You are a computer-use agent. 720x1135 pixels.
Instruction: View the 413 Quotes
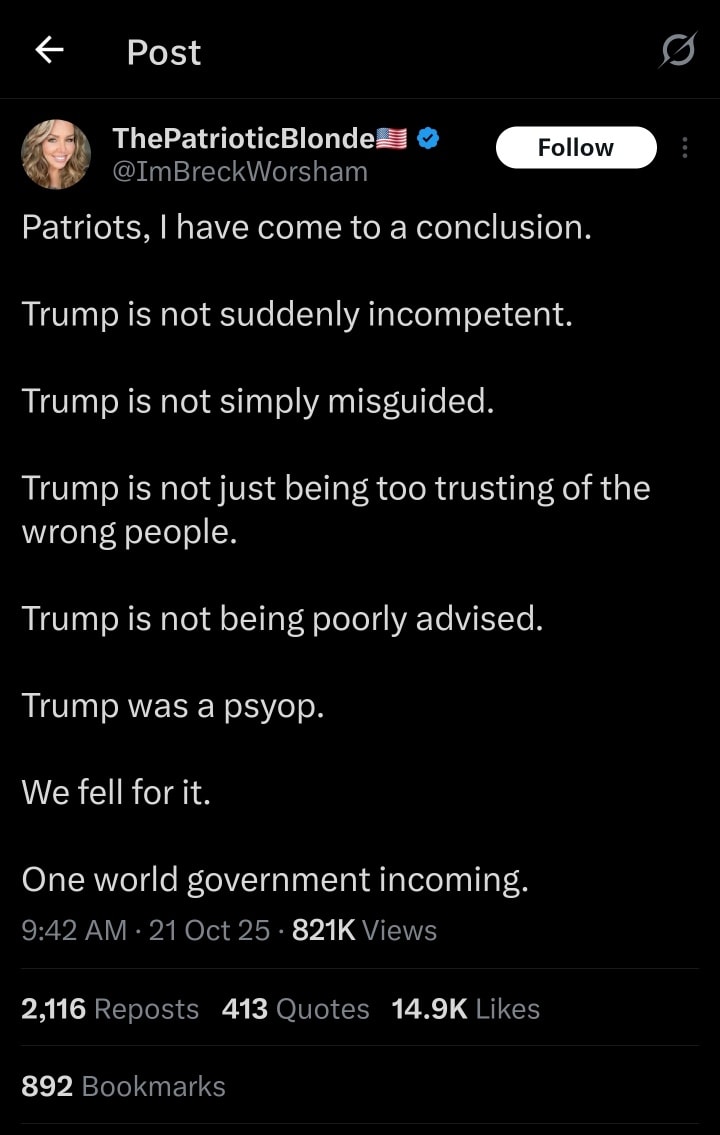294,1009
